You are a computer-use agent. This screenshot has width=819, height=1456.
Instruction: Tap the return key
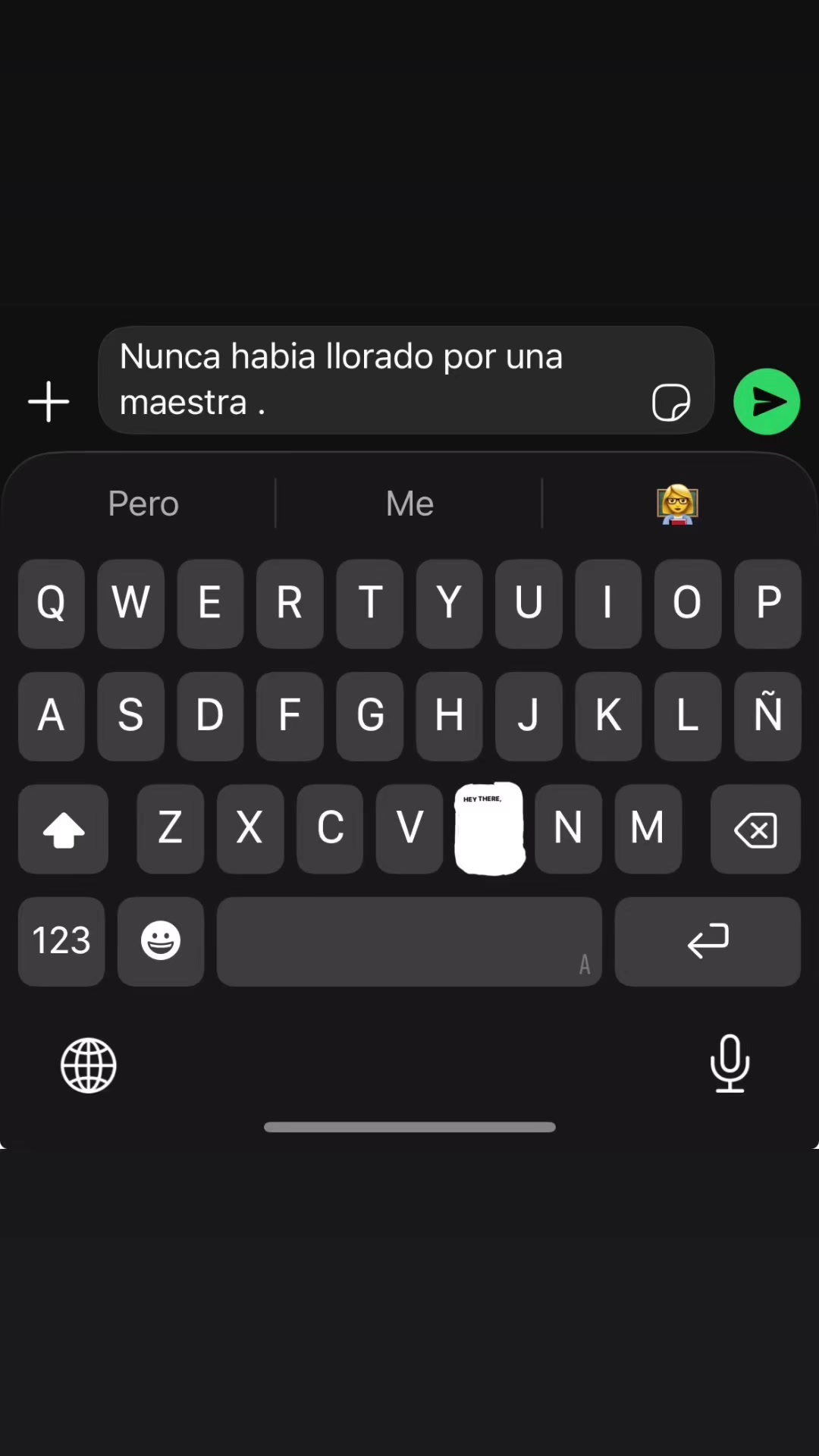708,941
